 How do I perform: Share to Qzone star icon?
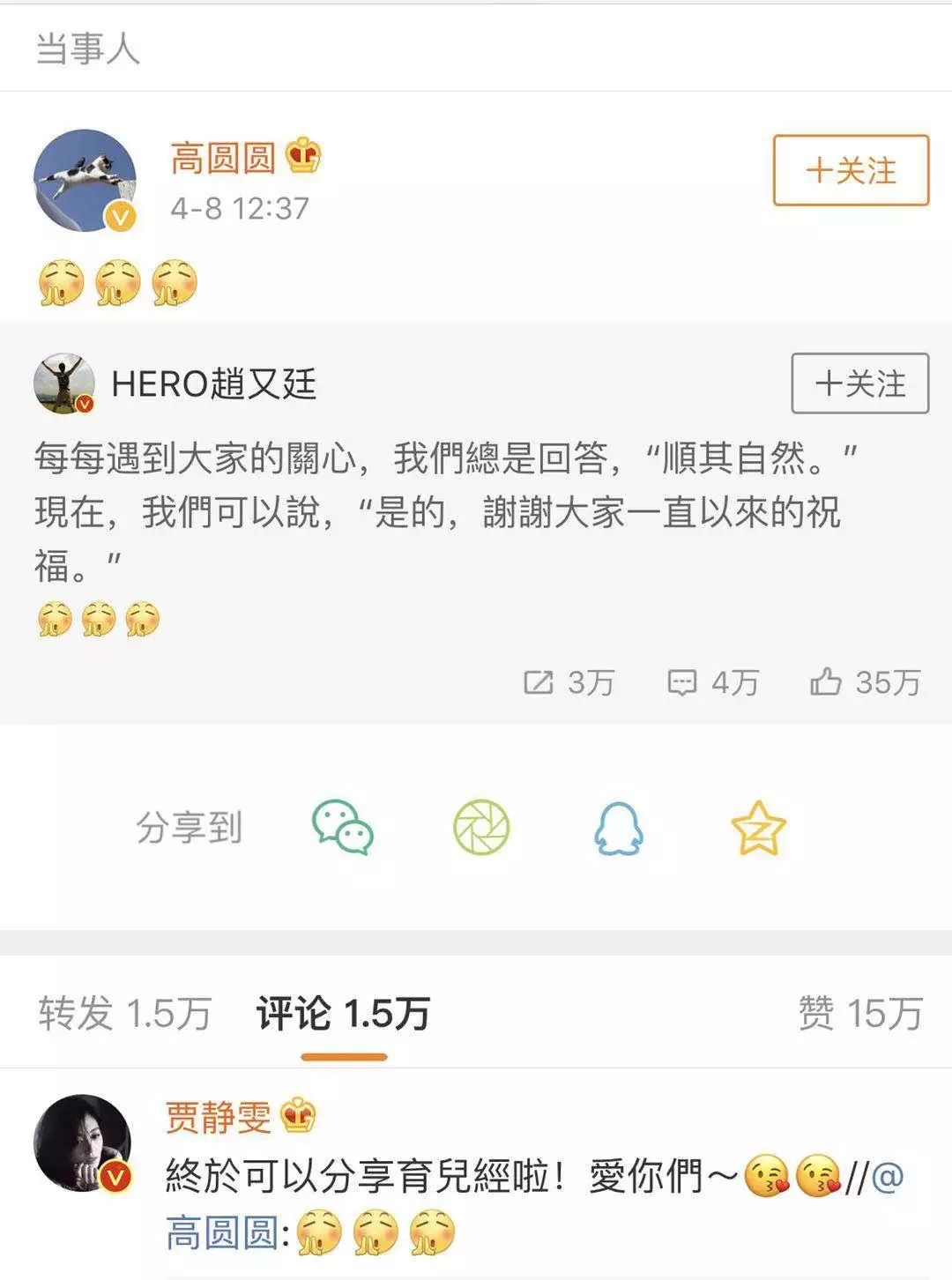coord(758,828)
